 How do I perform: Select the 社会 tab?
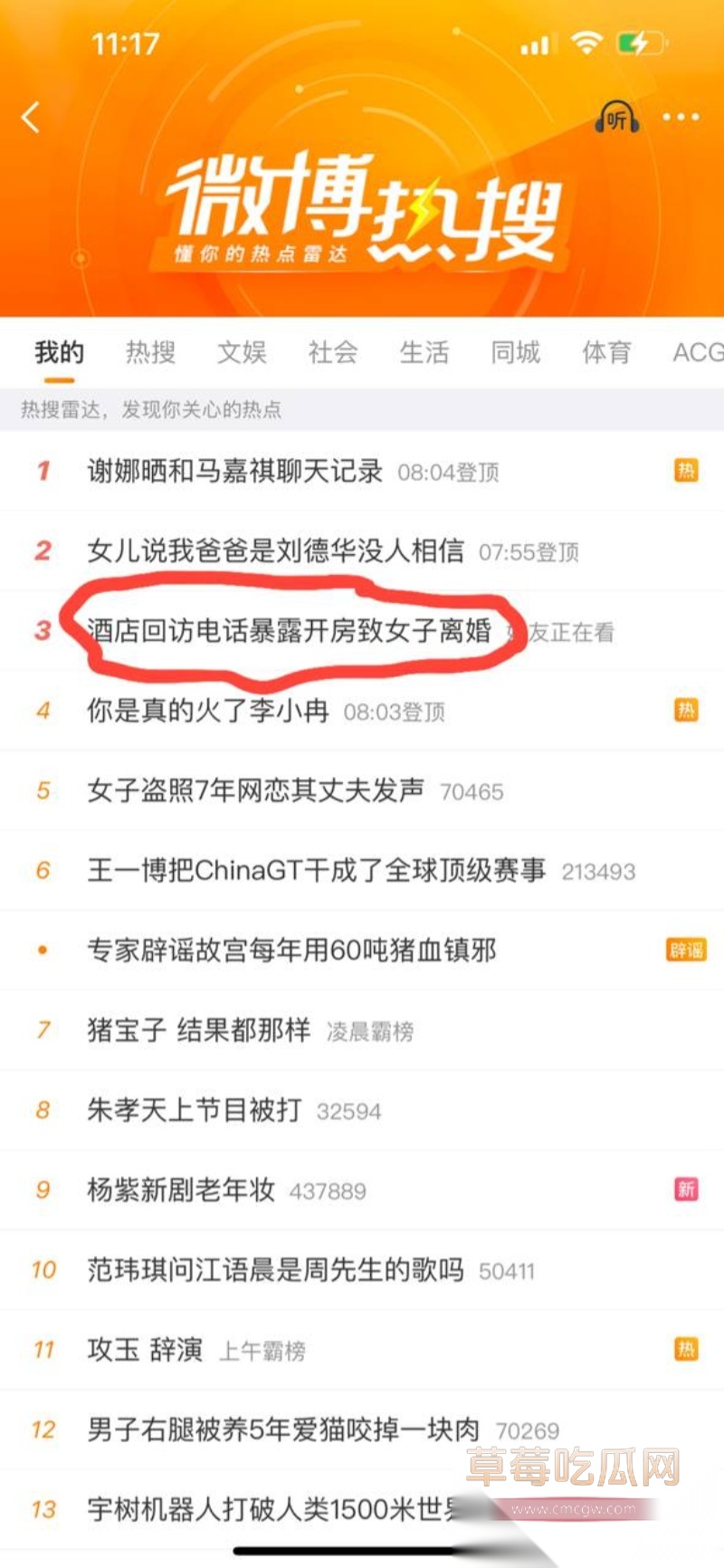pos(333,352)
